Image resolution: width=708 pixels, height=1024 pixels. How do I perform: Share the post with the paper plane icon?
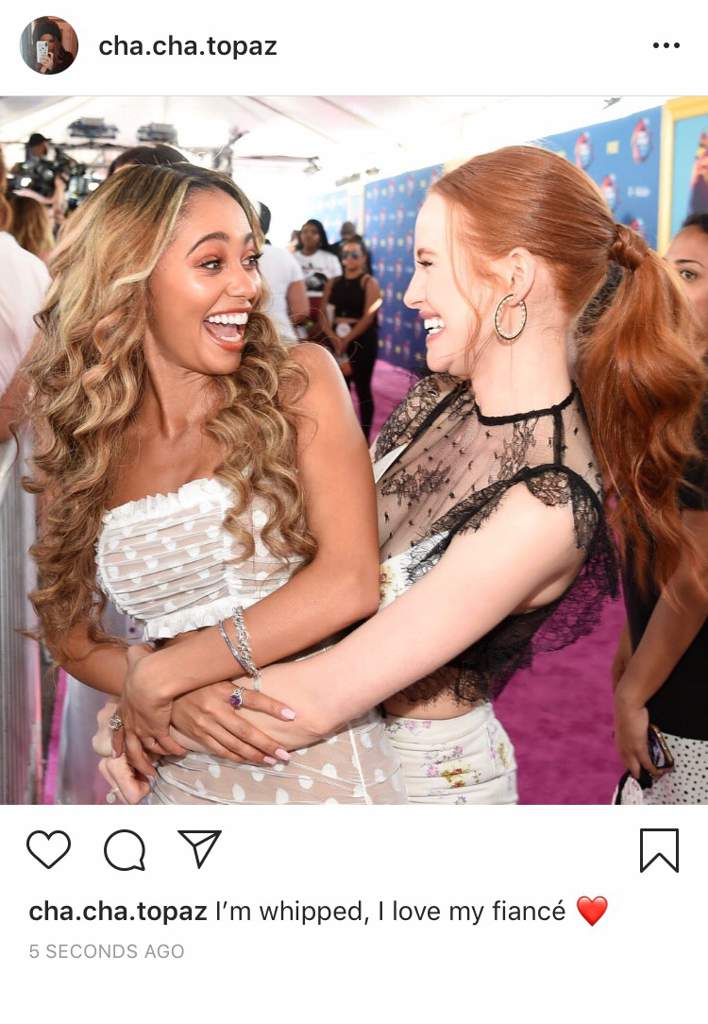[199, 849]
